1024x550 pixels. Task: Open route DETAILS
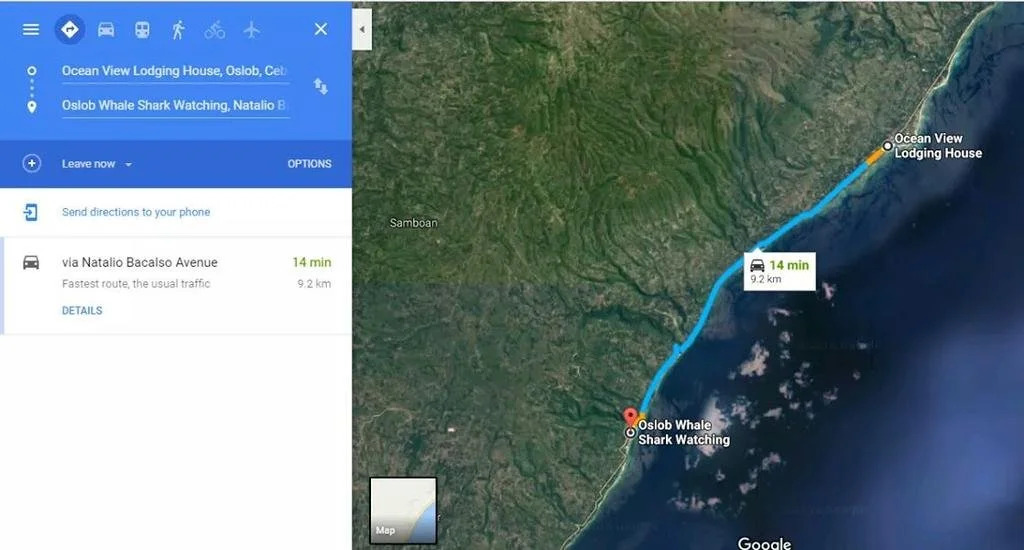coord(82,311)
